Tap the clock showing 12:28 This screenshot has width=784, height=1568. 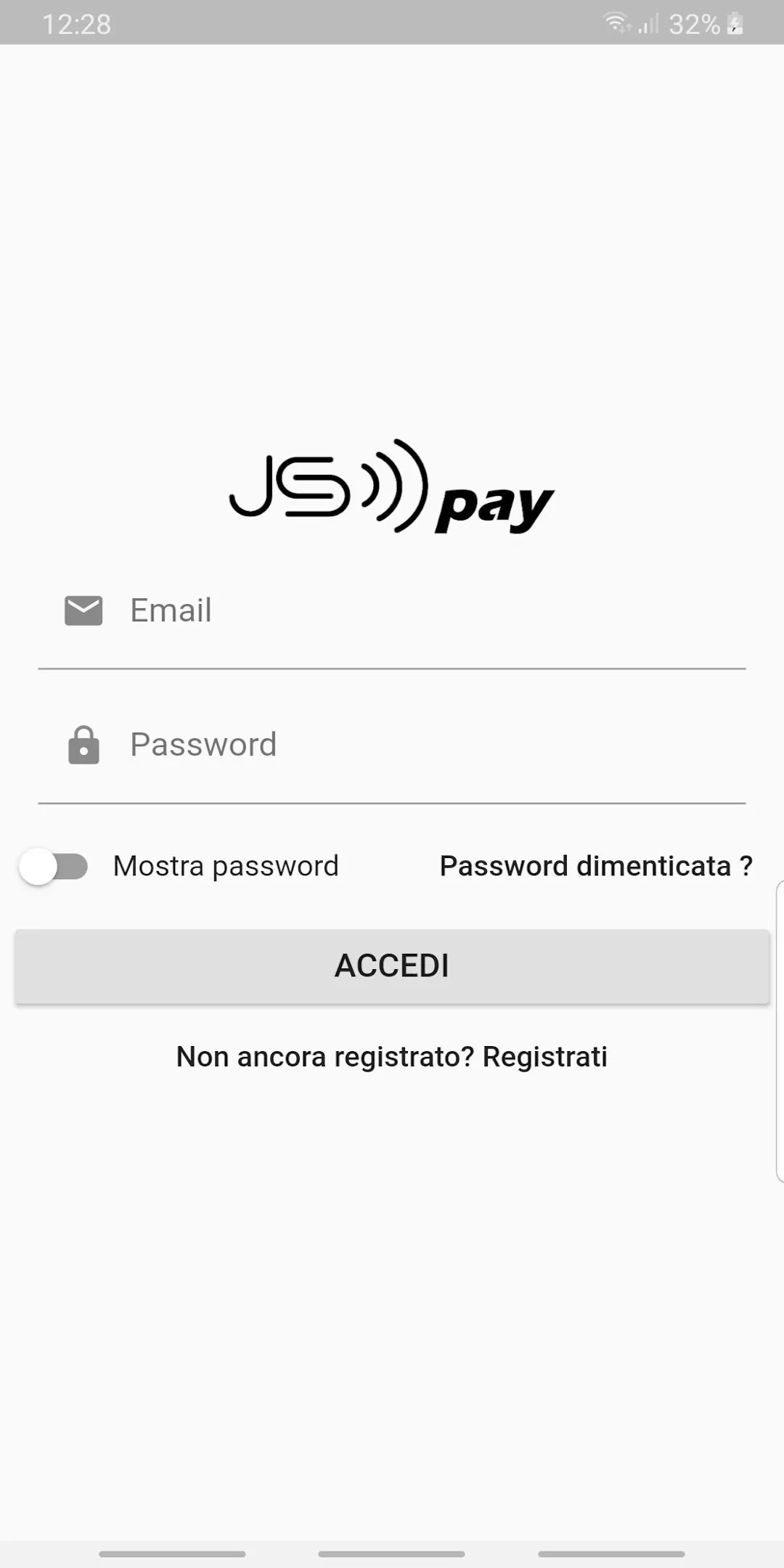click(75, 24)
